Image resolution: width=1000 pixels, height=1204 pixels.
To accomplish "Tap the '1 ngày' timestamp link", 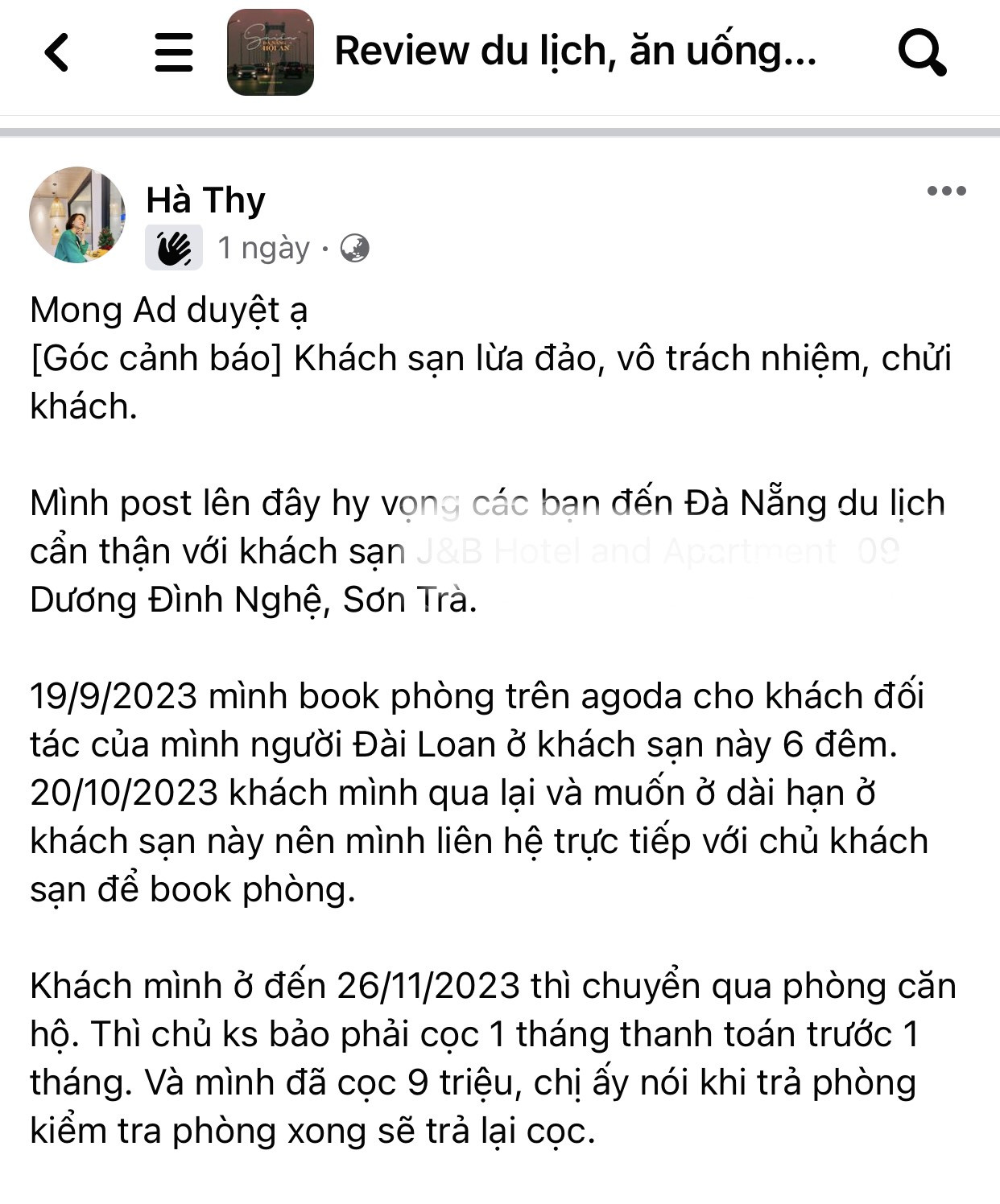I will [262, 248].
